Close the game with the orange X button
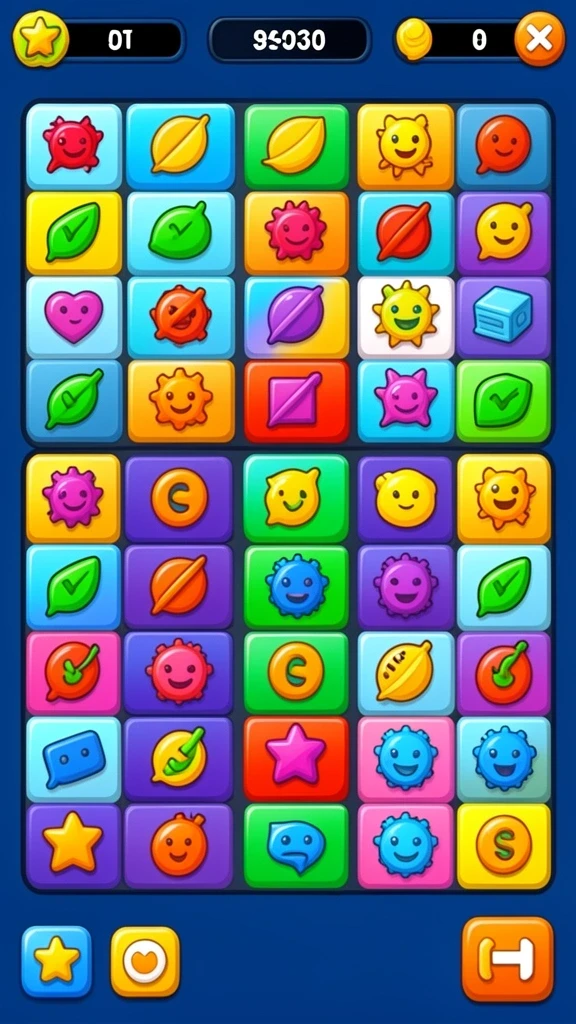This screenshot has height=1024, width=576. 539,39
